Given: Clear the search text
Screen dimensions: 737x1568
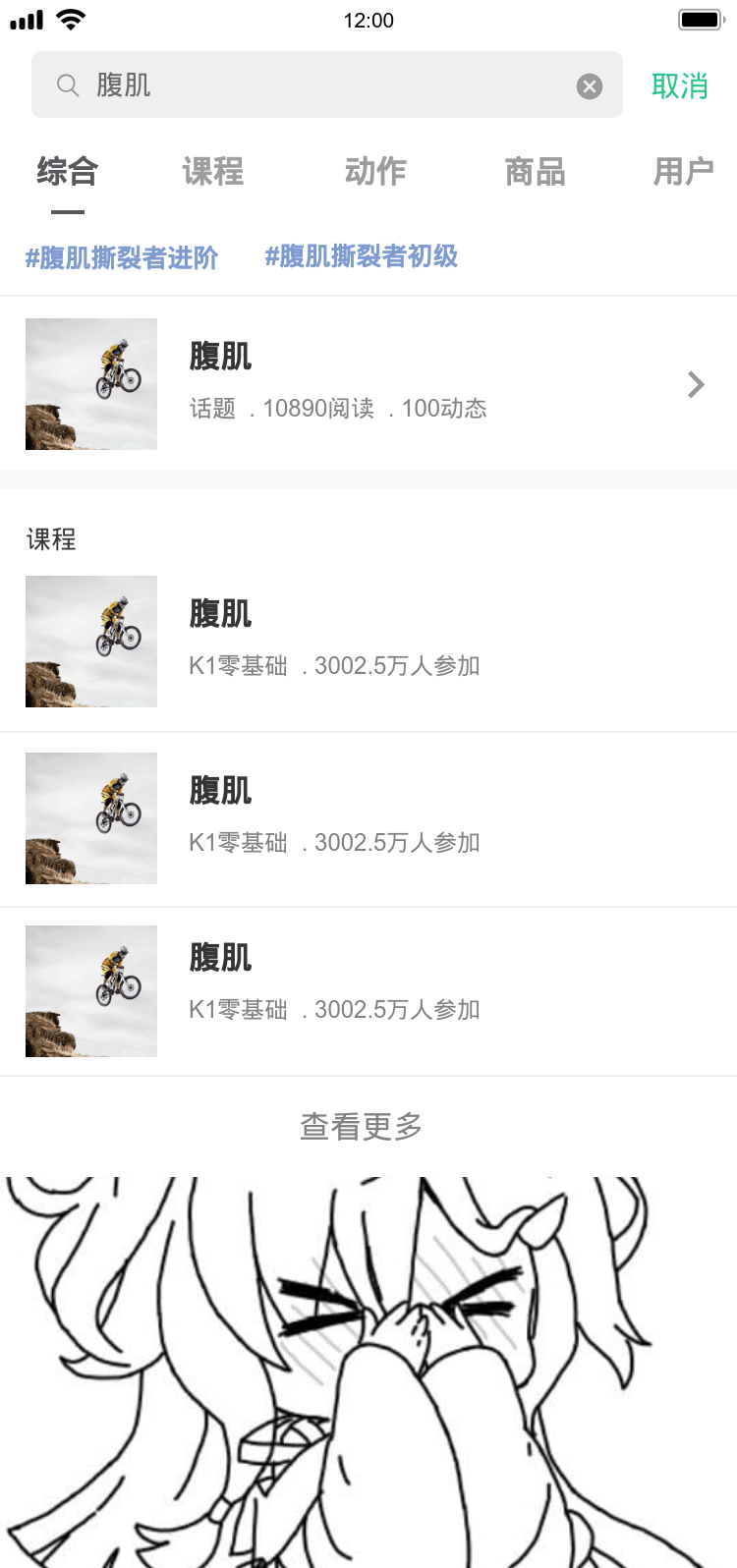Looking at the screenshot, I should pyautogui.click(x=590, y=86).
